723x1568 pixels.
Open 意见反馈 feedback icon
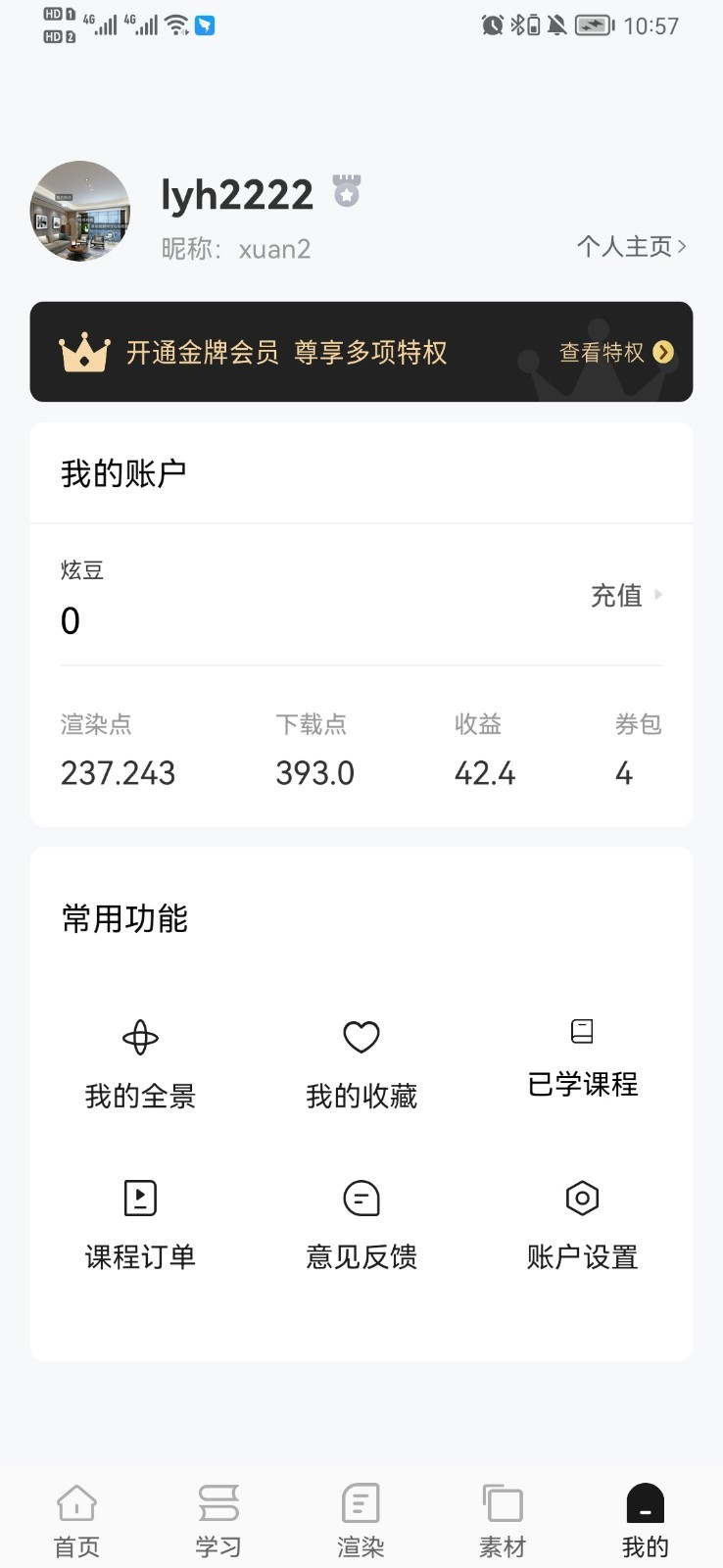tap(361, 1197)
